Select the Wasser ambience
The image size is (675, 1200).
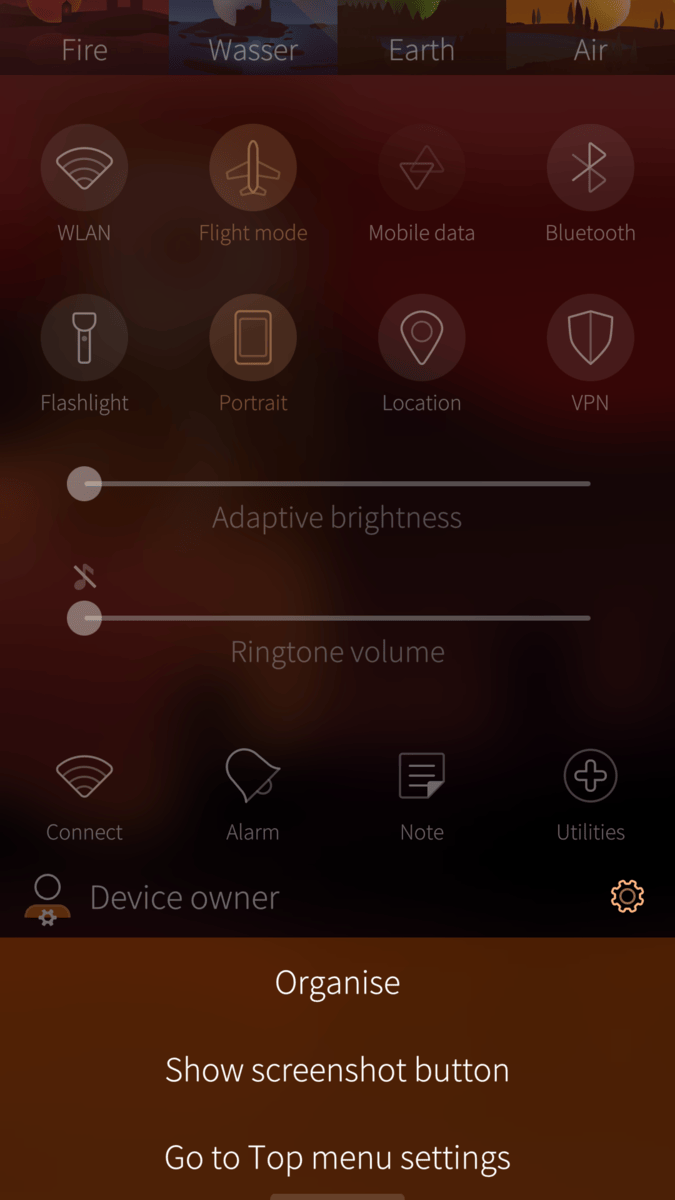[253, 38]
